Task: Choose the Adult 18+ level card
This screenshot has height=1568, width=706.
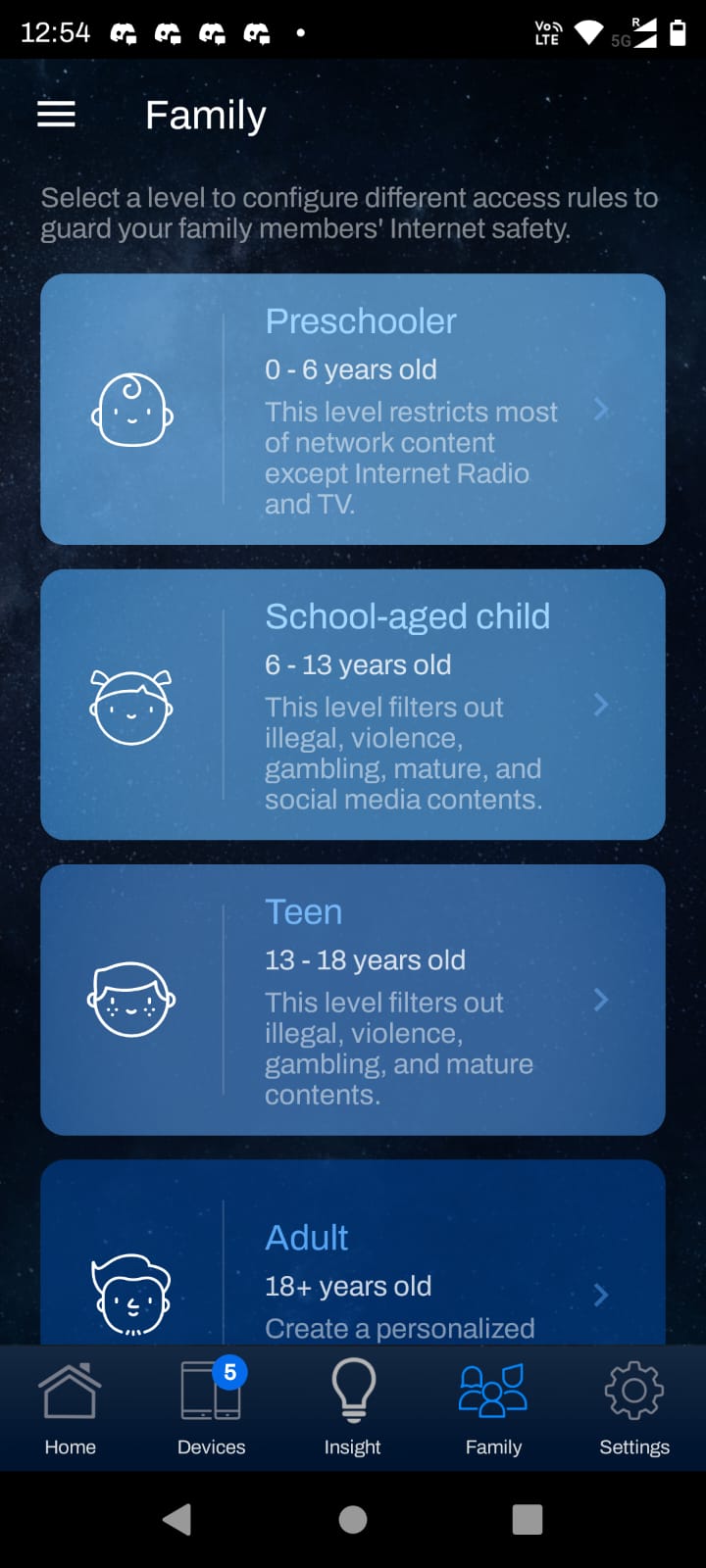Action: pos(353,1251)
